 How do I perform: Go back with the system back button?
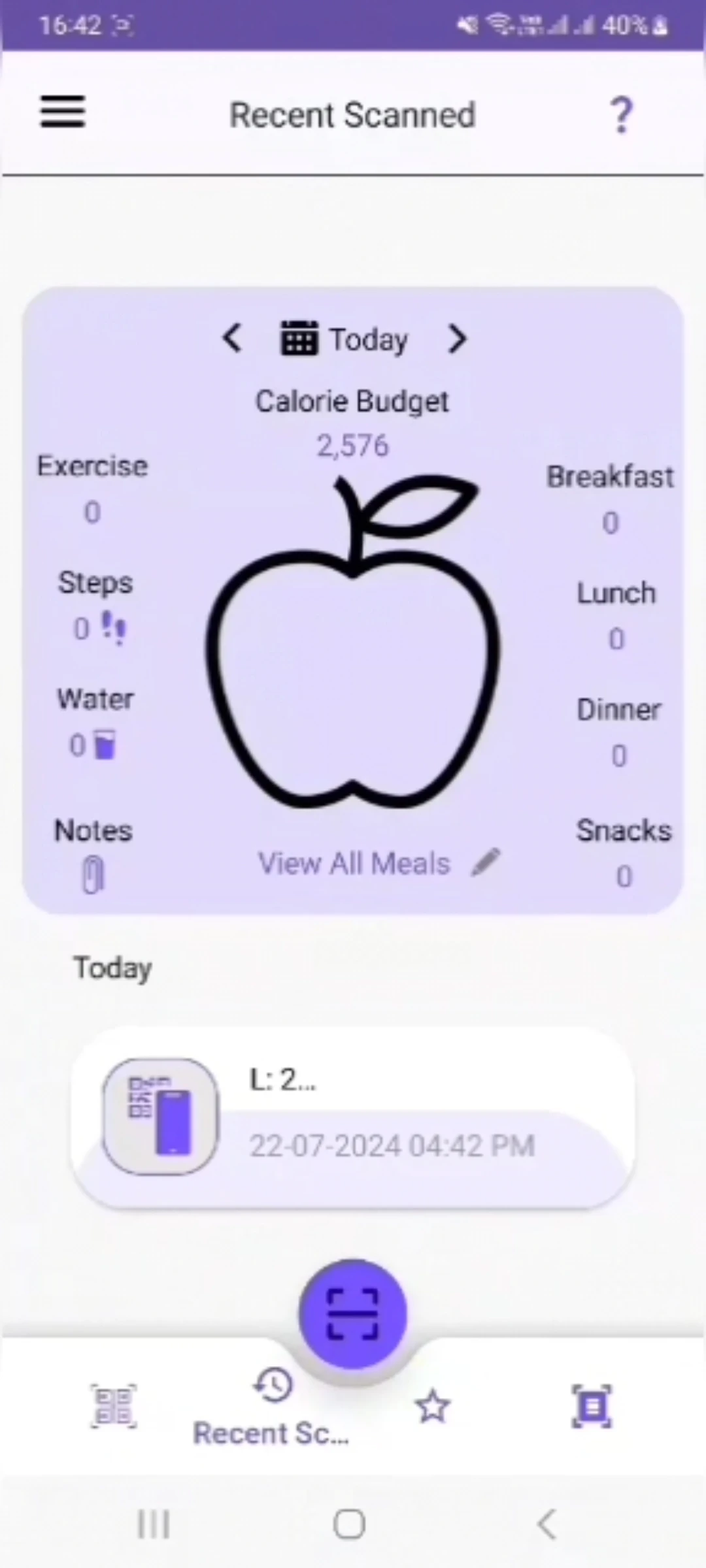pos(546,1525)
